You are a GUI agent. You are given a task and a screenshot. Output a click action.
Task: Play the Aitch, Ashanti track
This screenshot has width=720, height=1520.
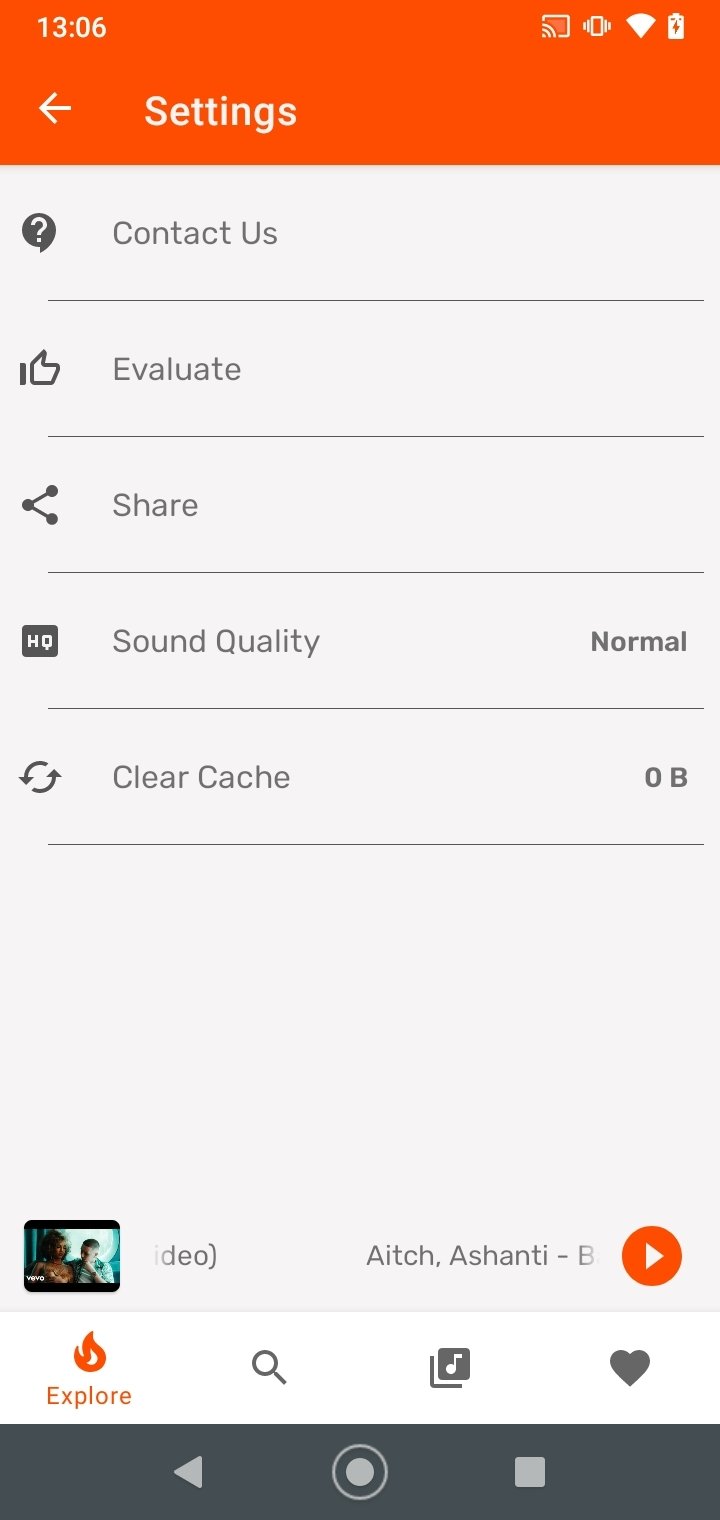point(652,1255)
